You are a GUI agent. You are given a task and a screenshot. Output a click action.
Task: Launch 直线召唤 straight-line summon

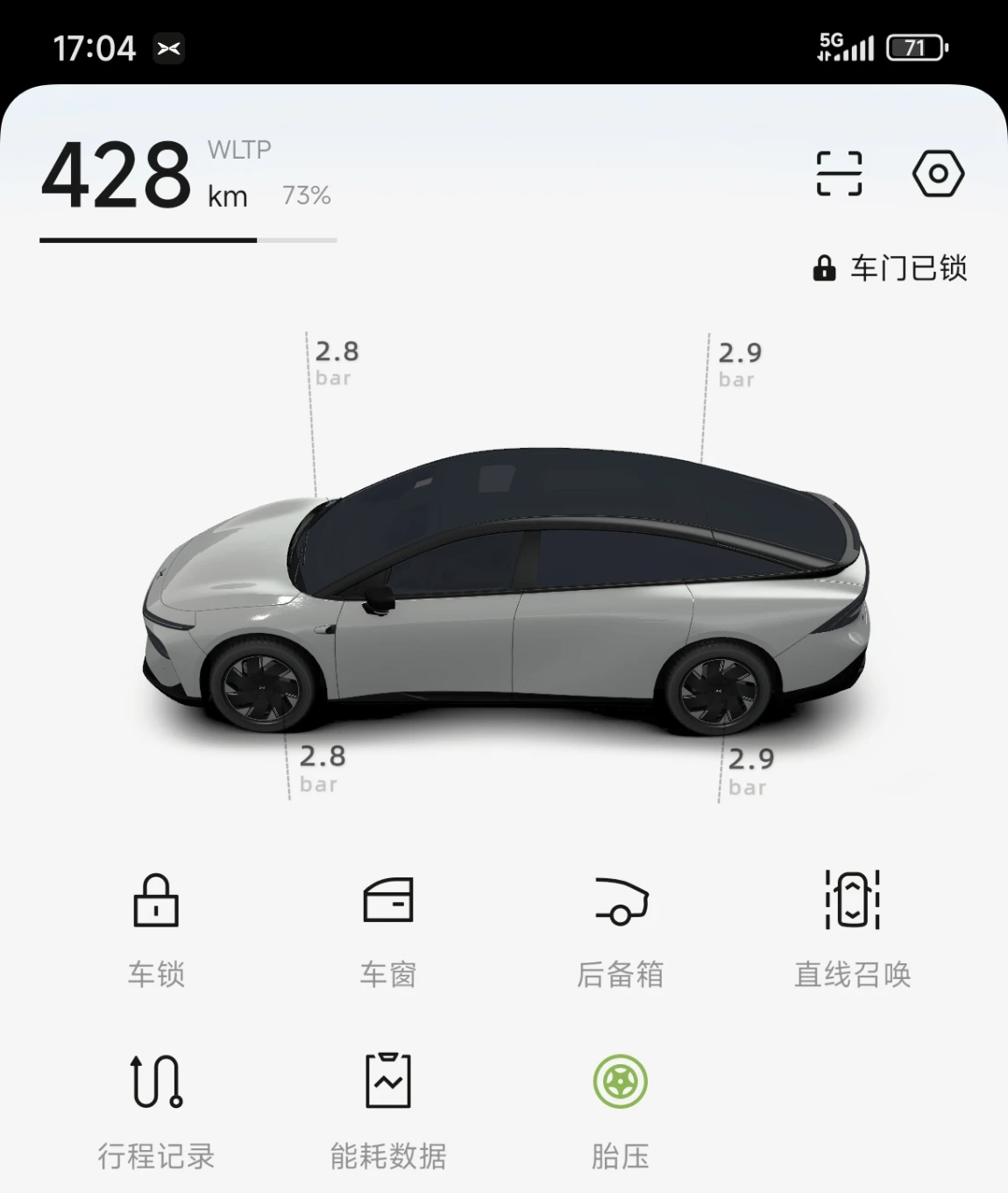pyautogui.click(x=853, y=930)
